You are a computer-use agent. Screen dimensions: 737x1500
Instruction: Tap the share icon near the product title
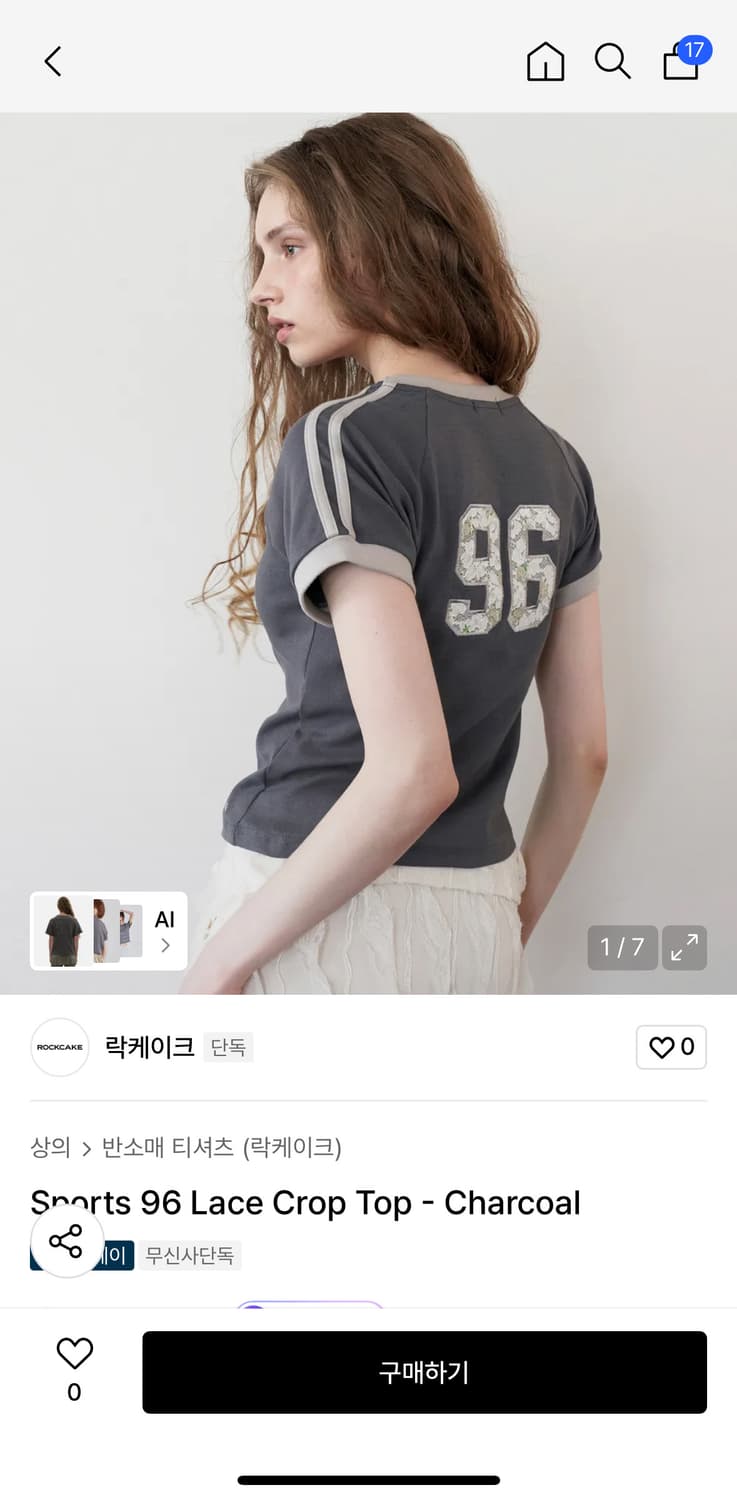(66, 1241)
